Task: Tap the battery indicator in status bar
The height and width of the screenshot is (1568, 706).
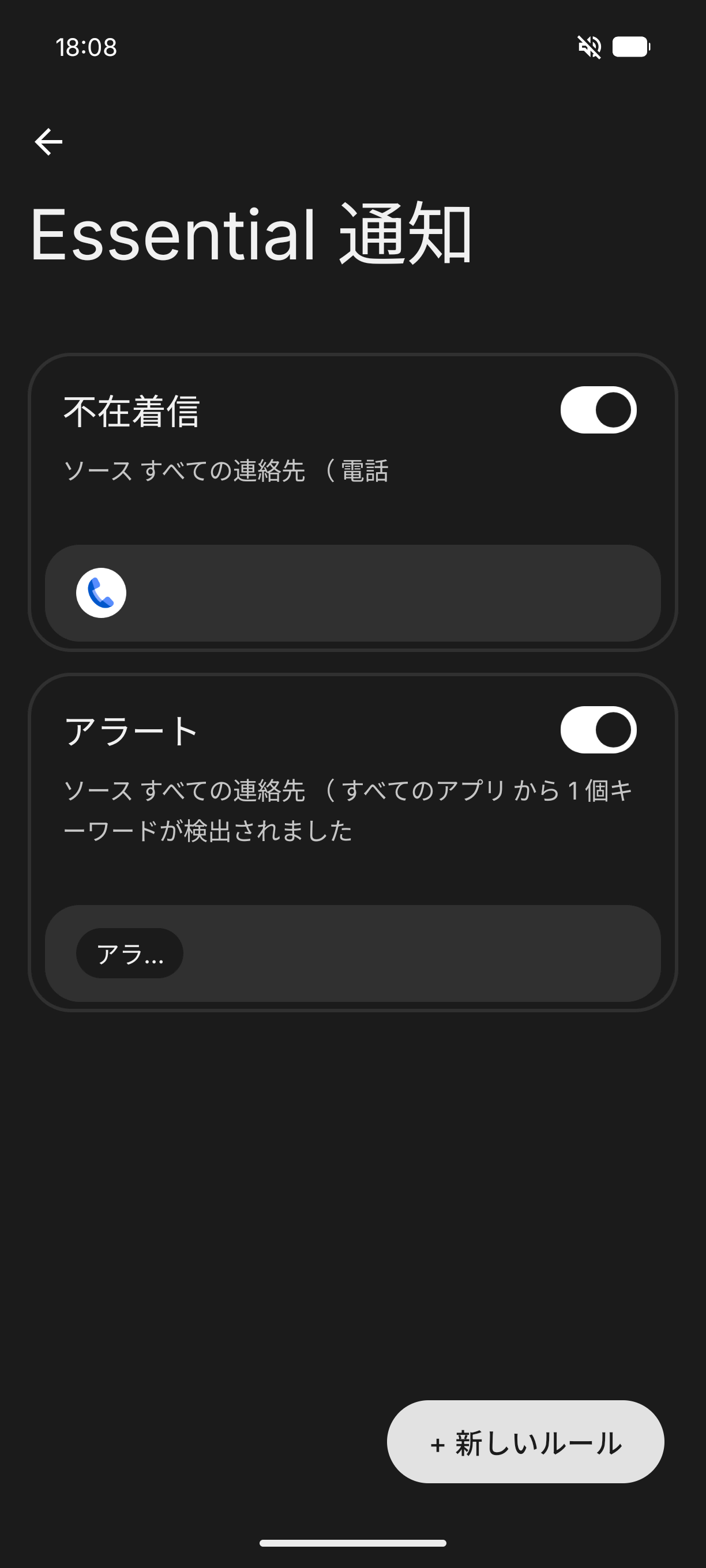Action: pyautogui.click(x=631, y=47)
